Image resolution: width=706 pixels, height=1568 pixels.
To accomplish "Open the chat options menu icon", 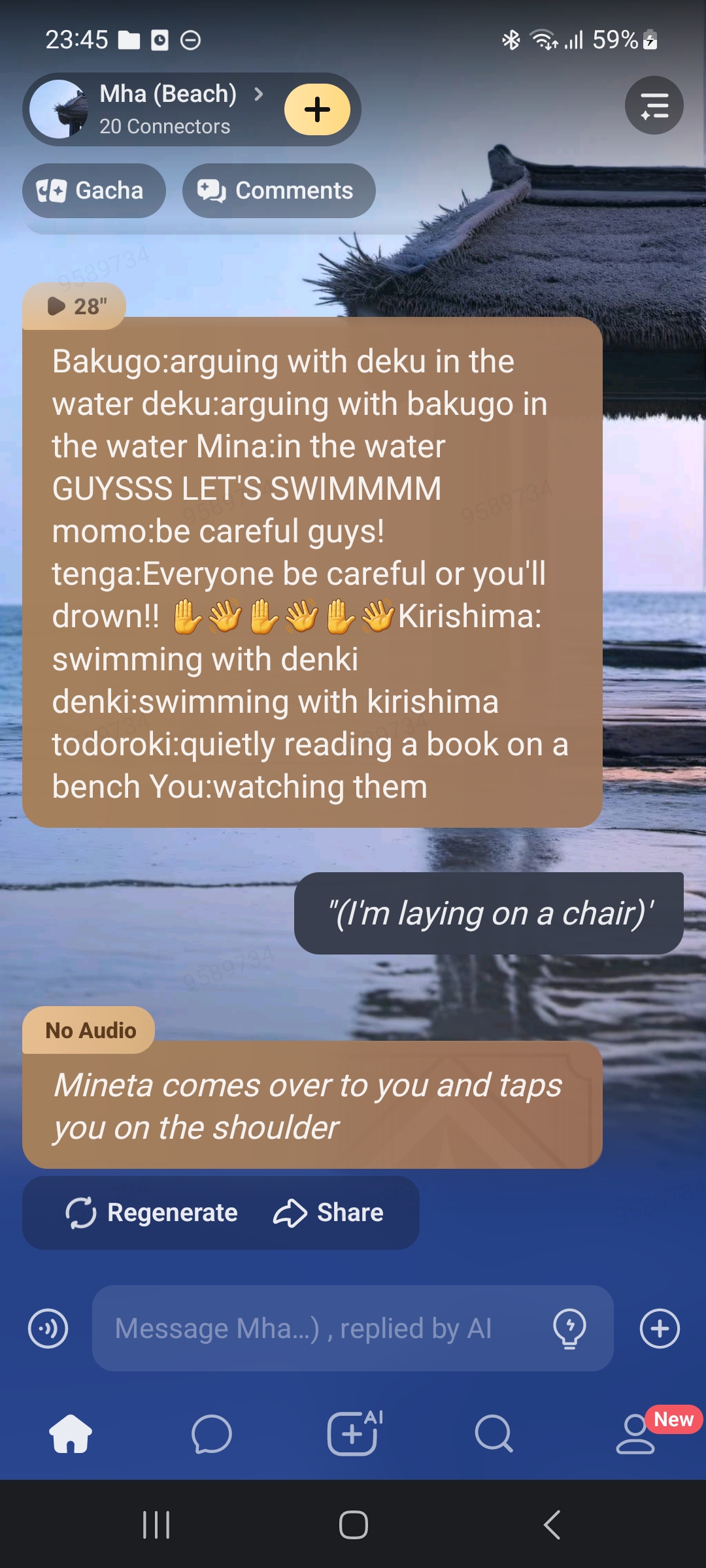I will pyautogui.click(x=654, y=105).
